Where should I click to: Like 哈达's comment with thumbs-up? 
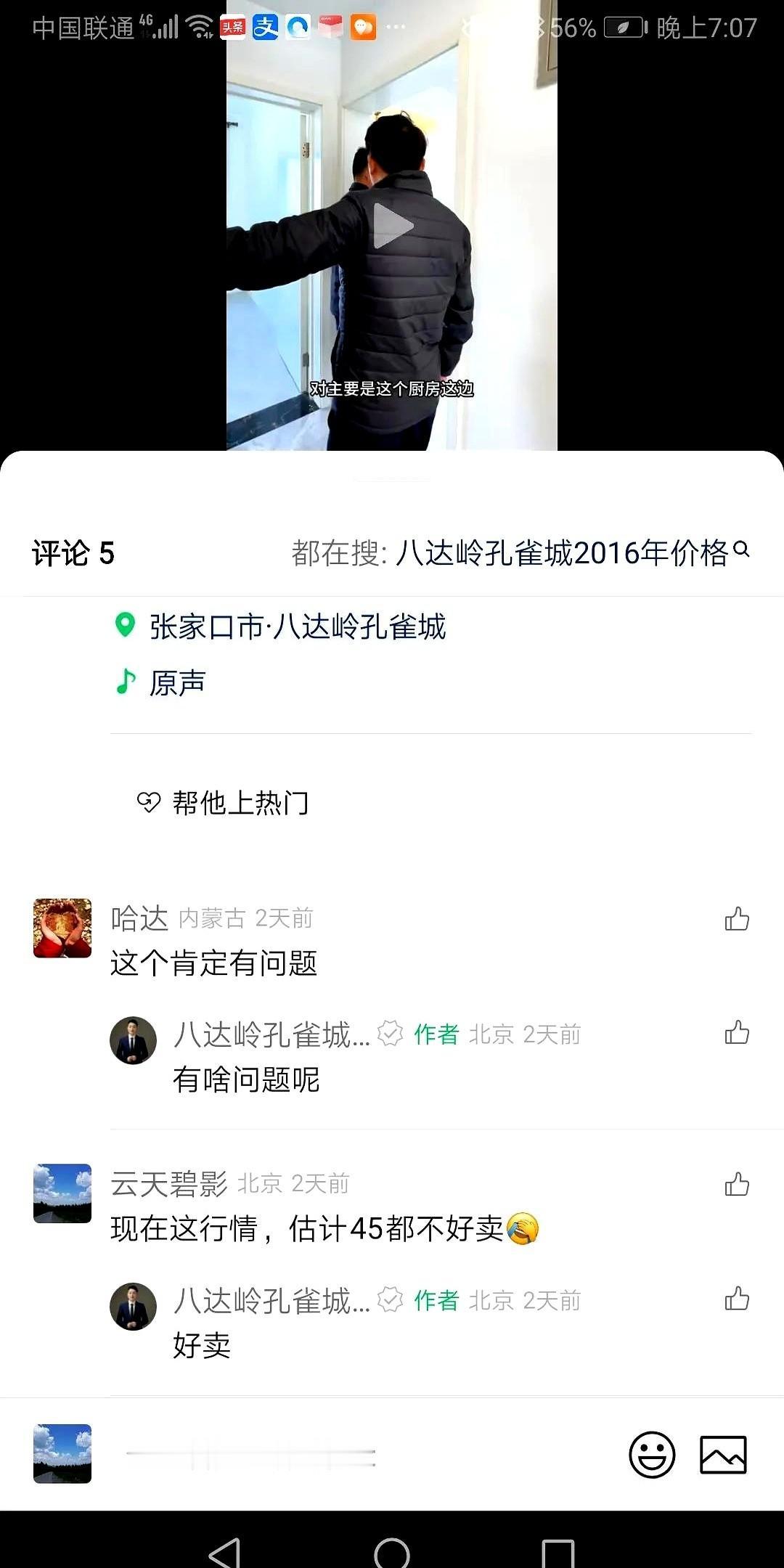tap(738, 920)
